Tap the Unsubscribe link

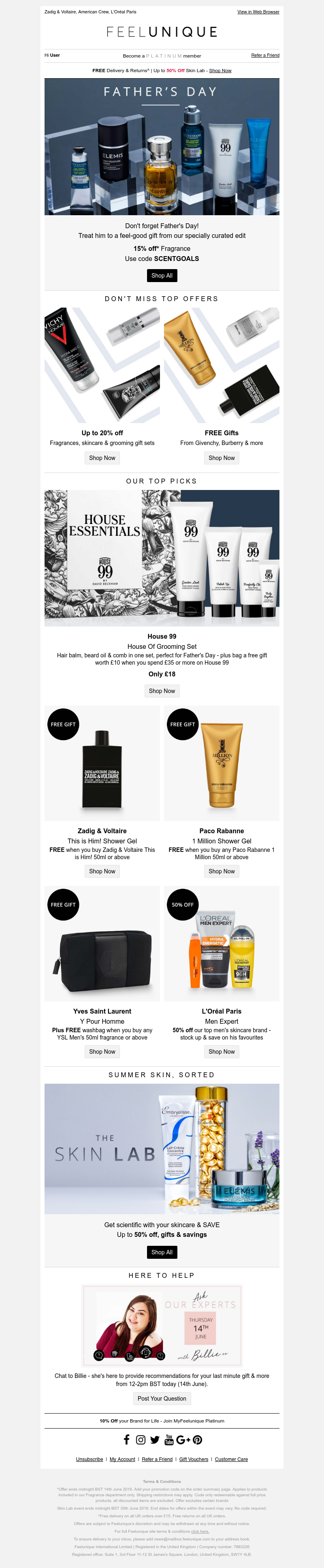click(x=90, y=1459)
